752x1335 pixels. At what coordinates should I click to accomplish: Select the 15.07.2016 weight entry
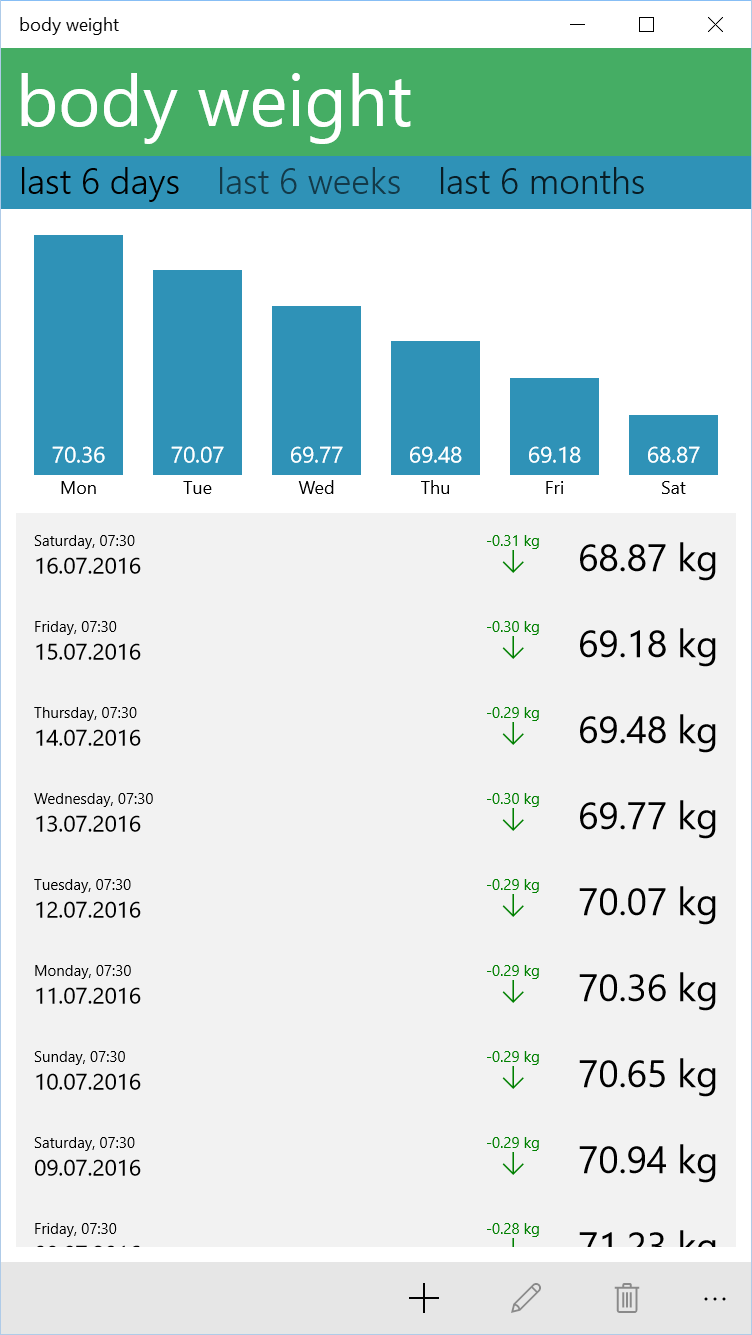376,642
